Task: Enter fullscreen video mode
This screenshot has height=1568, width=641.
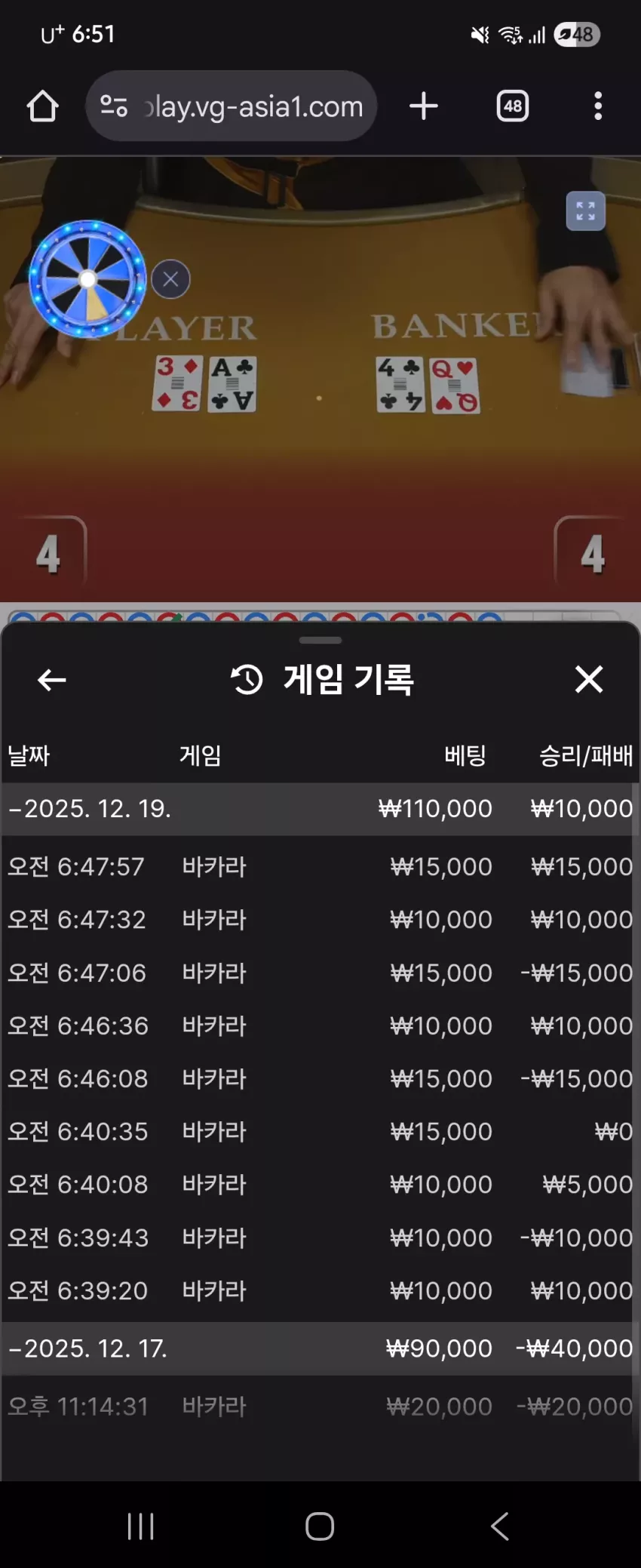Action: coord(586,211)
